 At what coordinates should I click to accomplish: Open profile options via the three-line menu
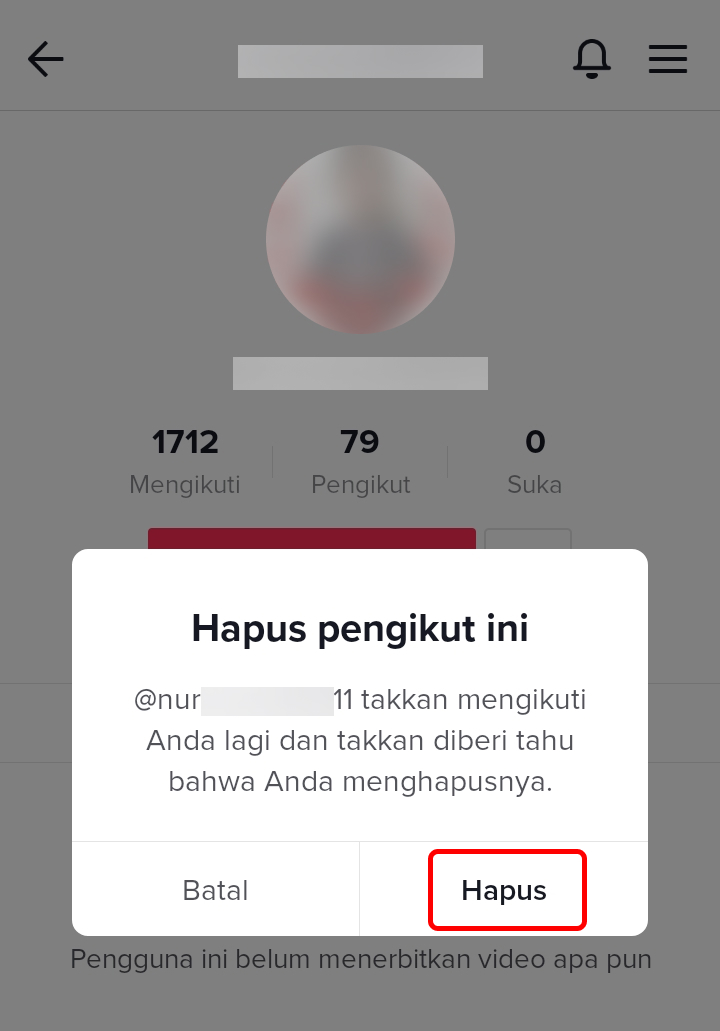point(667,59)
